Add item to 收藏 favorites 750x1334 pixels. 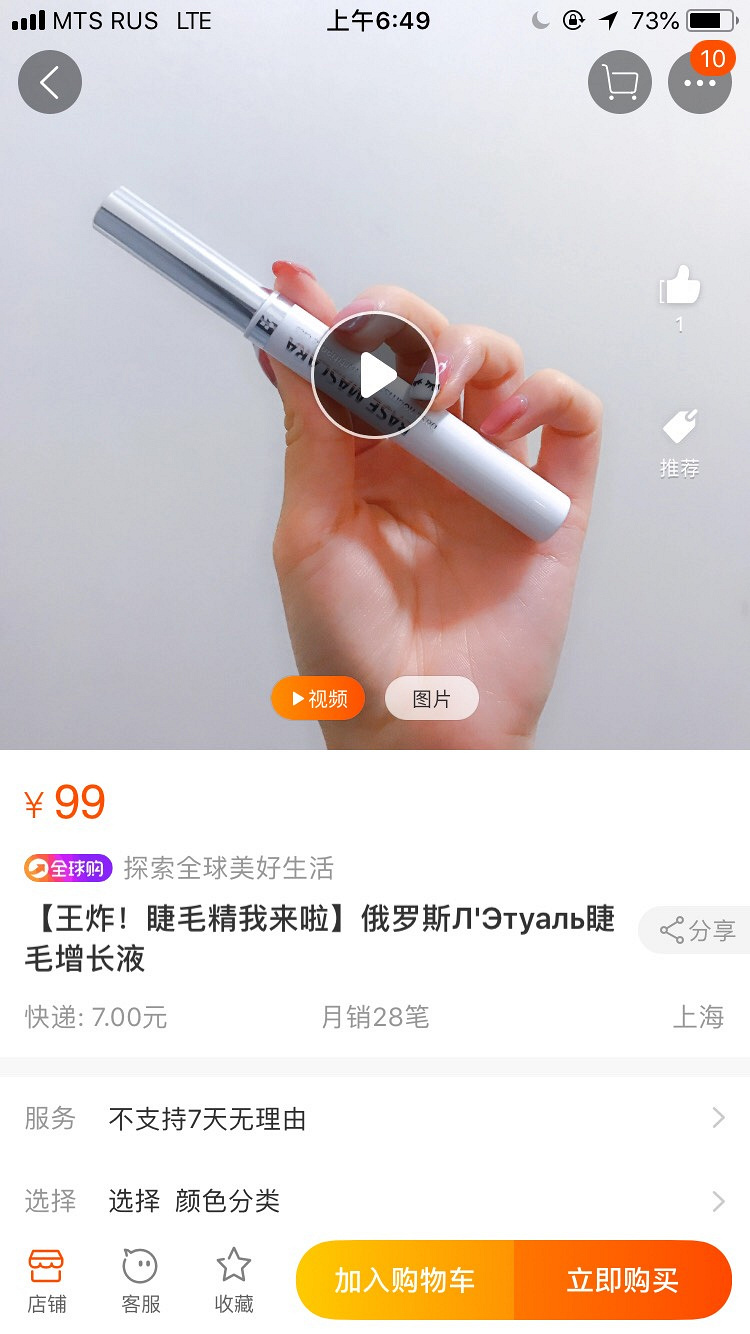coord(234,1281)
